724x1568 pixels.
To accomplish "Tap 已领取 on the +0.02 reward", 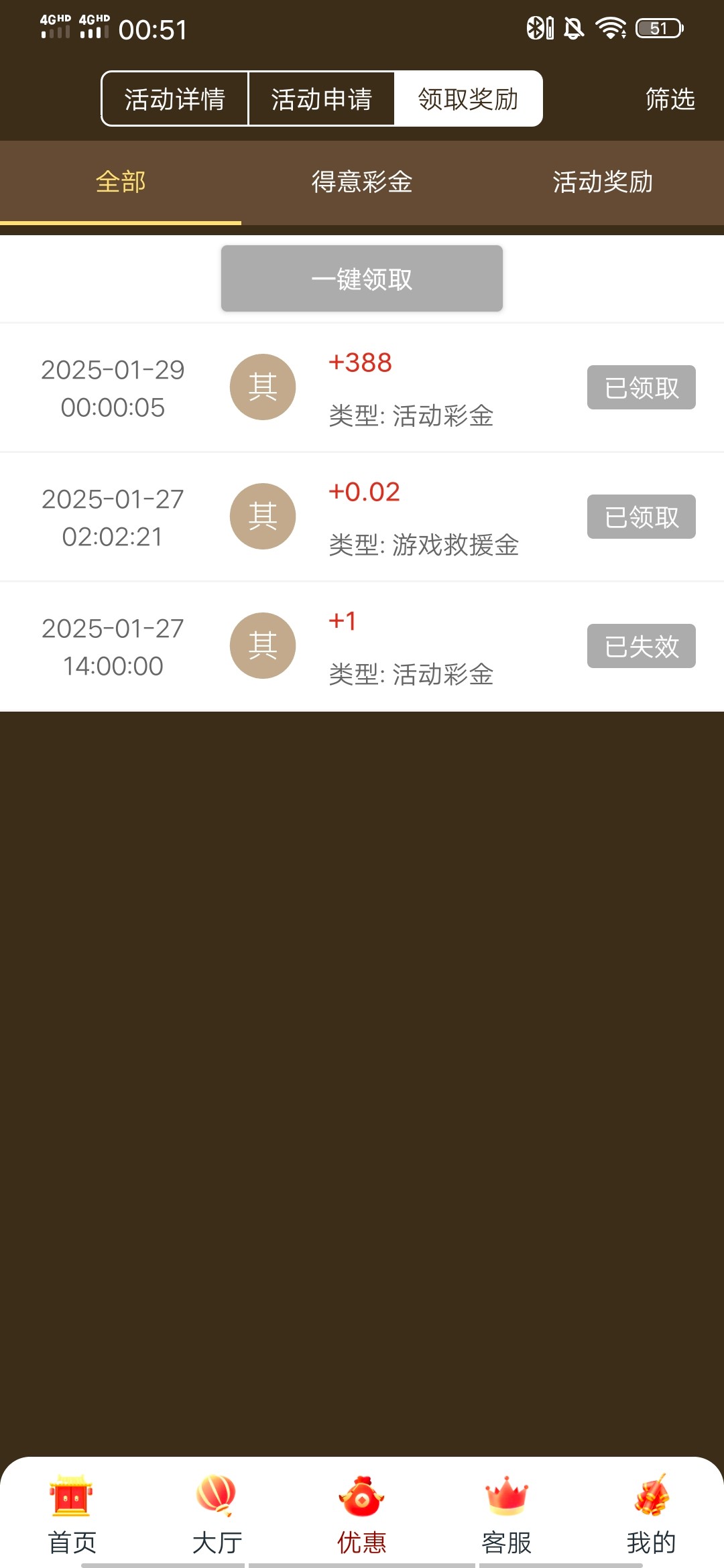I will click(642, 517).
